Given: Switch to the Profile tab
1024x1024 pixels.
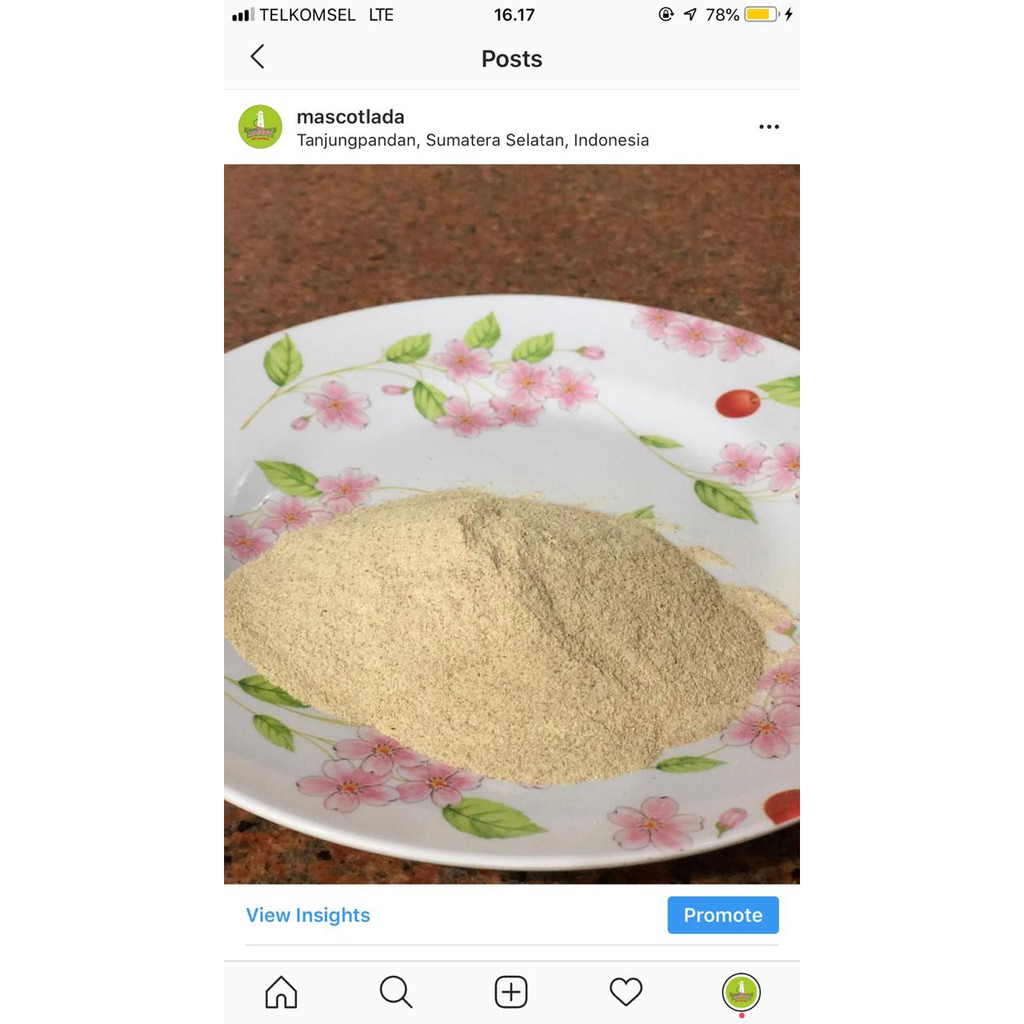Looking at the screenshot, I should click(x=741, y=992).
